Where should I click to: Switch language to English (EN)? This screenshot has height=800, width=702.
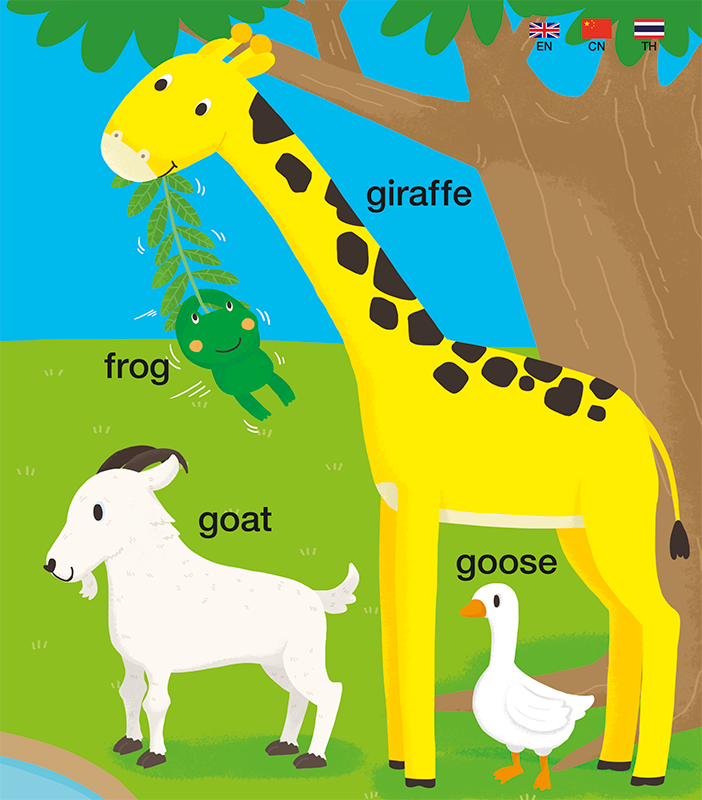(x=544, y=30)
